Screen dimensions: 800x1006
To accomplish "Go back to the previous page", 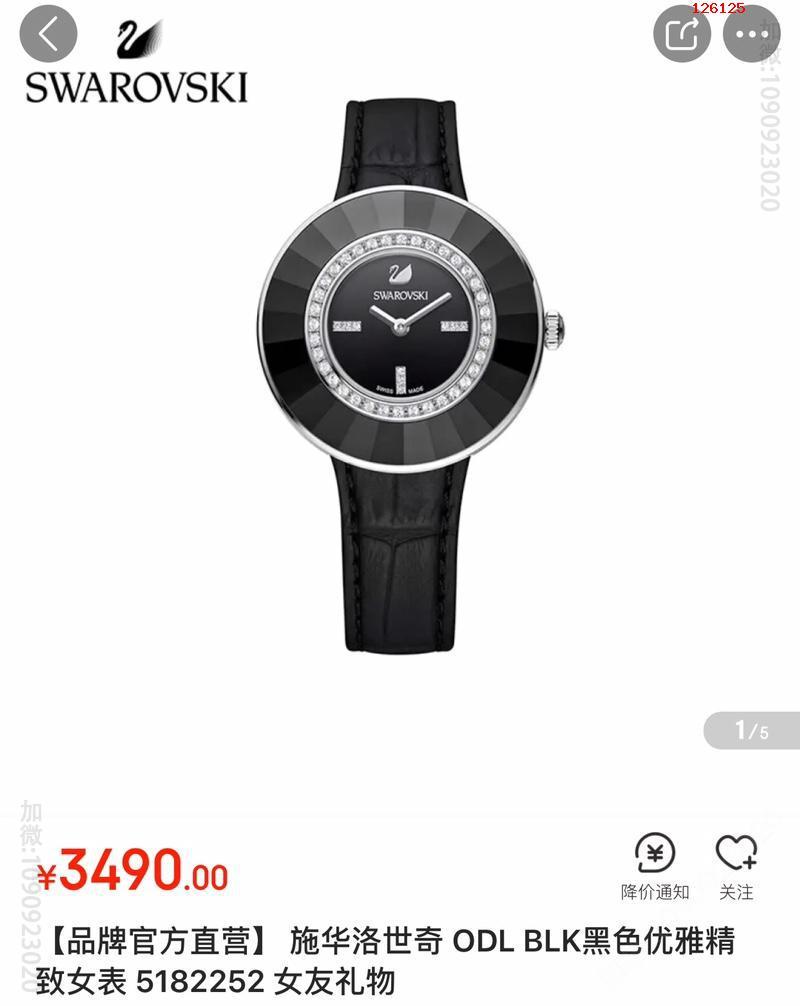I will click(x=46, y=35).
